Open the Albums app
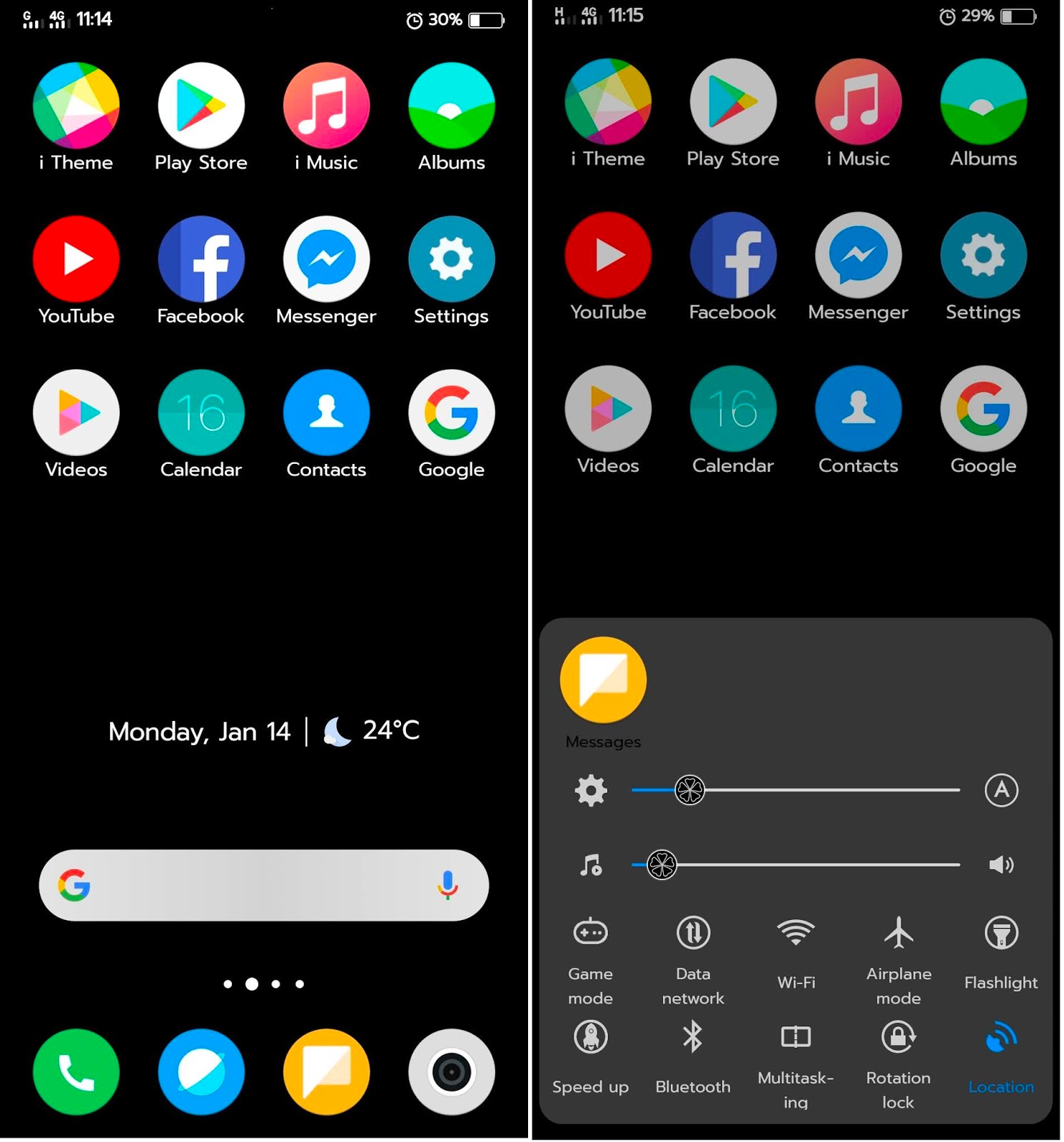This screenshot has width=1064, height=1142. point(450,106)
